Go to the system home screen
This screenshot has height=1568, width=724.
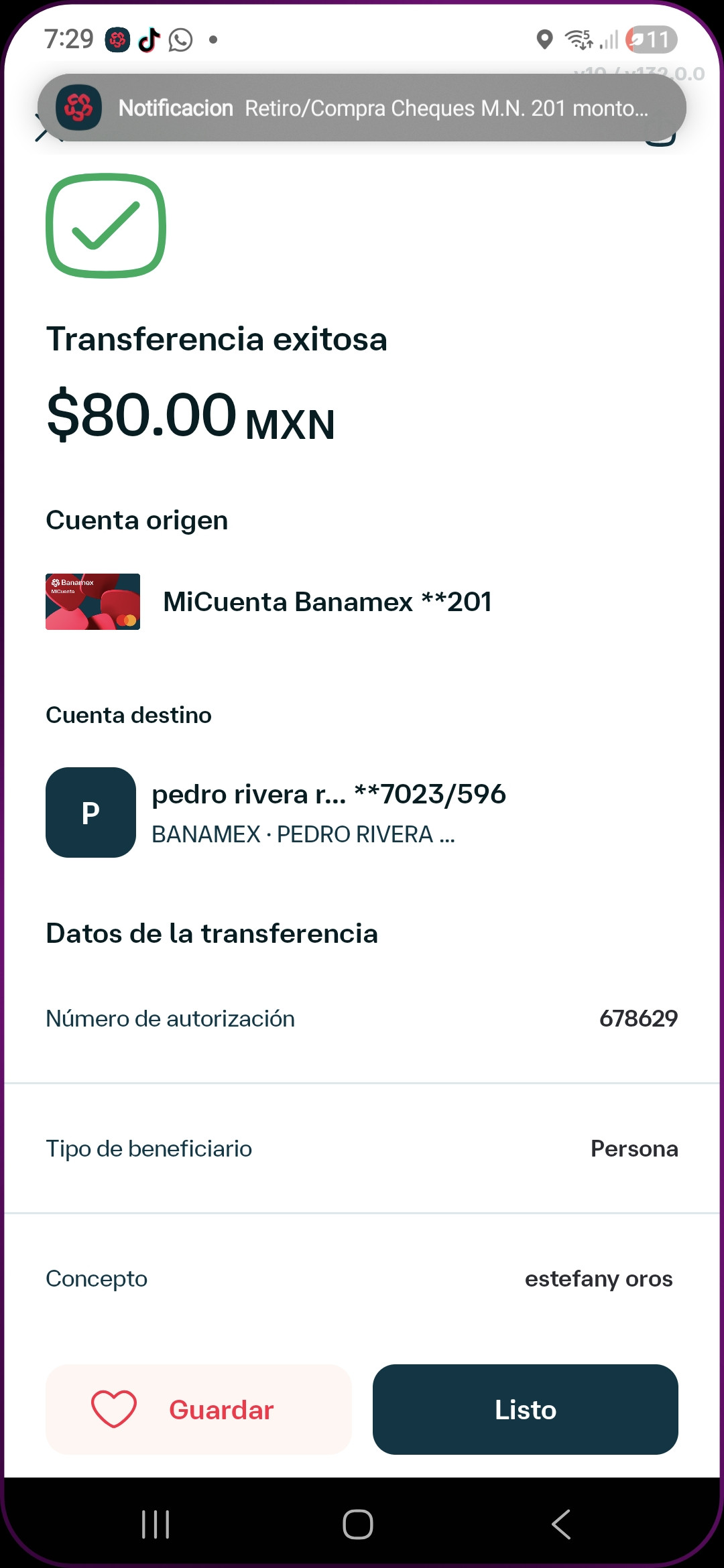358,1524
